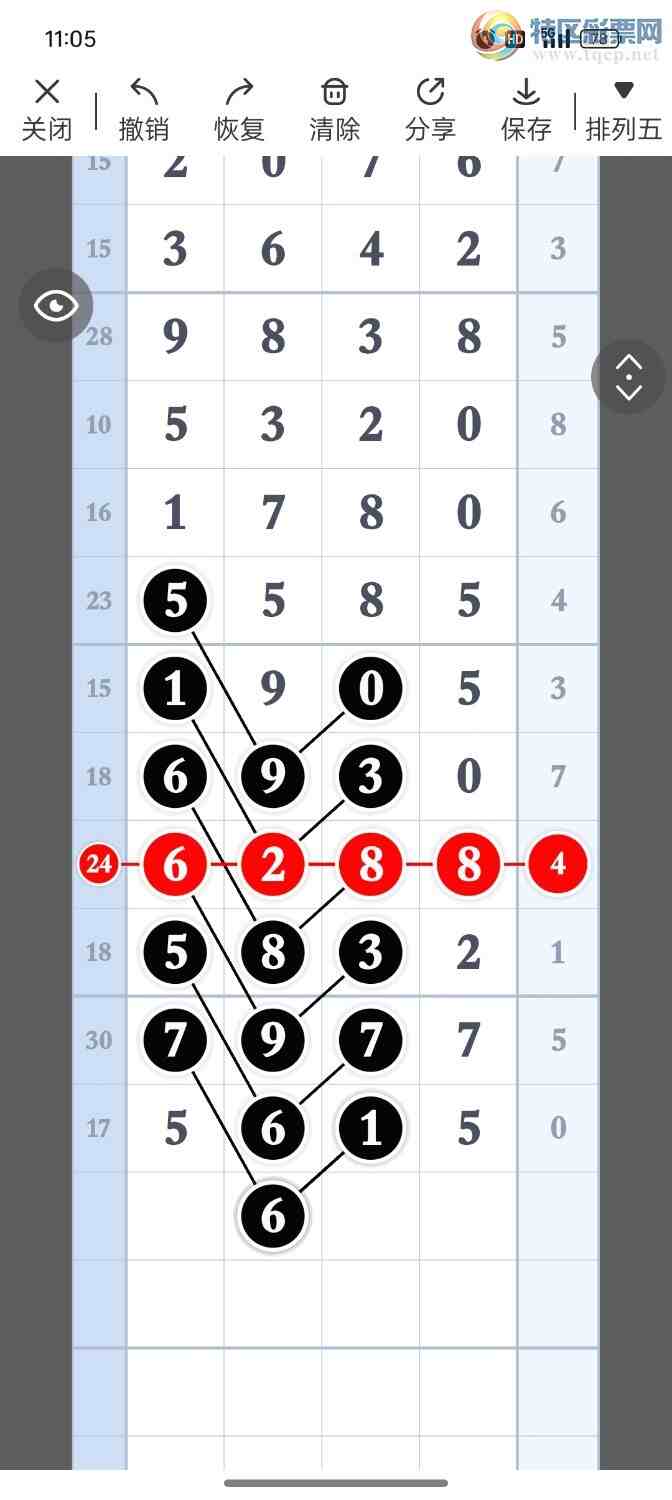Share the chart via 分享
The width and height of the screenshot is (672, 1500).
pos(430,110)
